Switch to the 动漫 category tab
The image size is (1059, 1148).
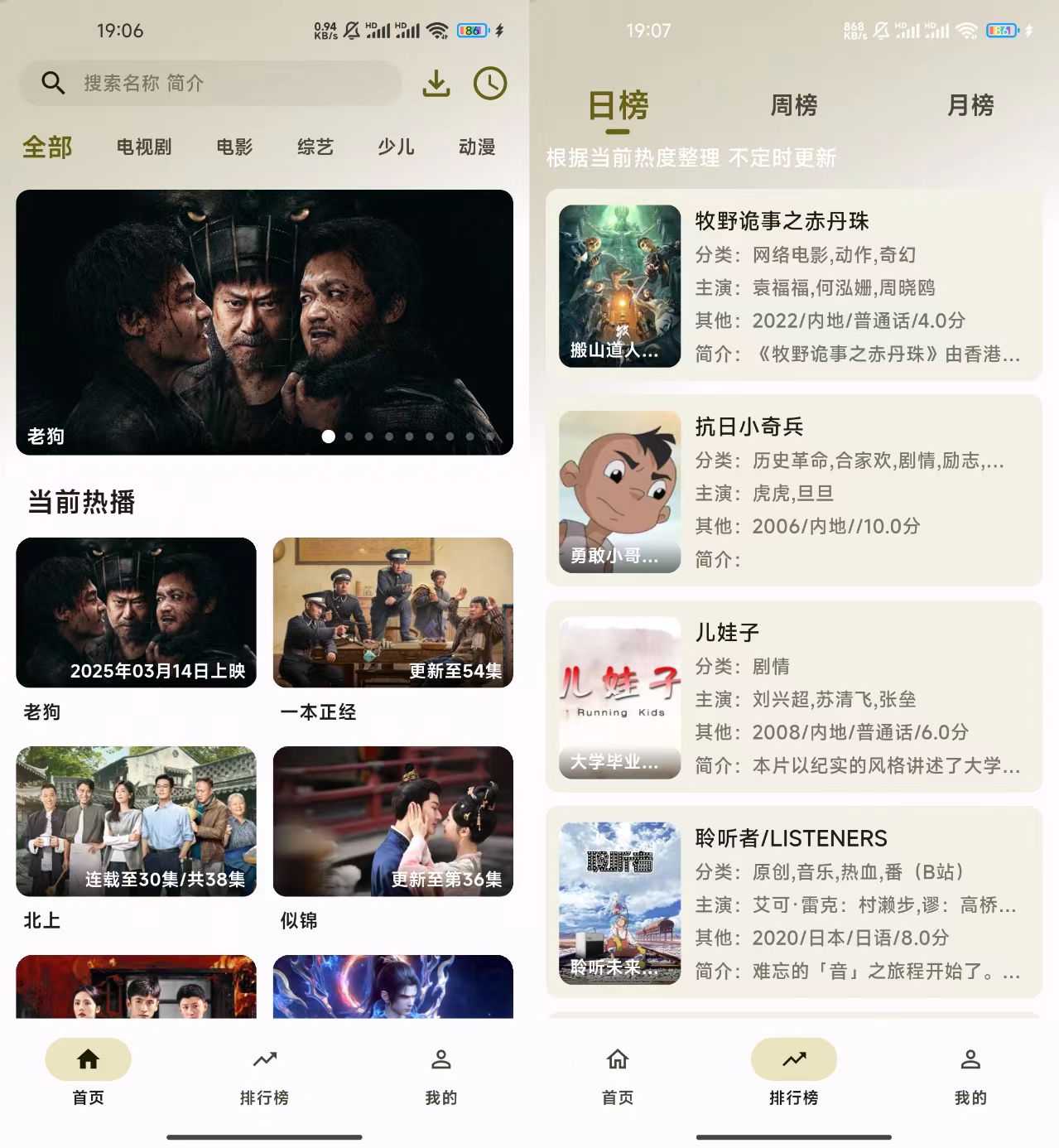(477, 147)
